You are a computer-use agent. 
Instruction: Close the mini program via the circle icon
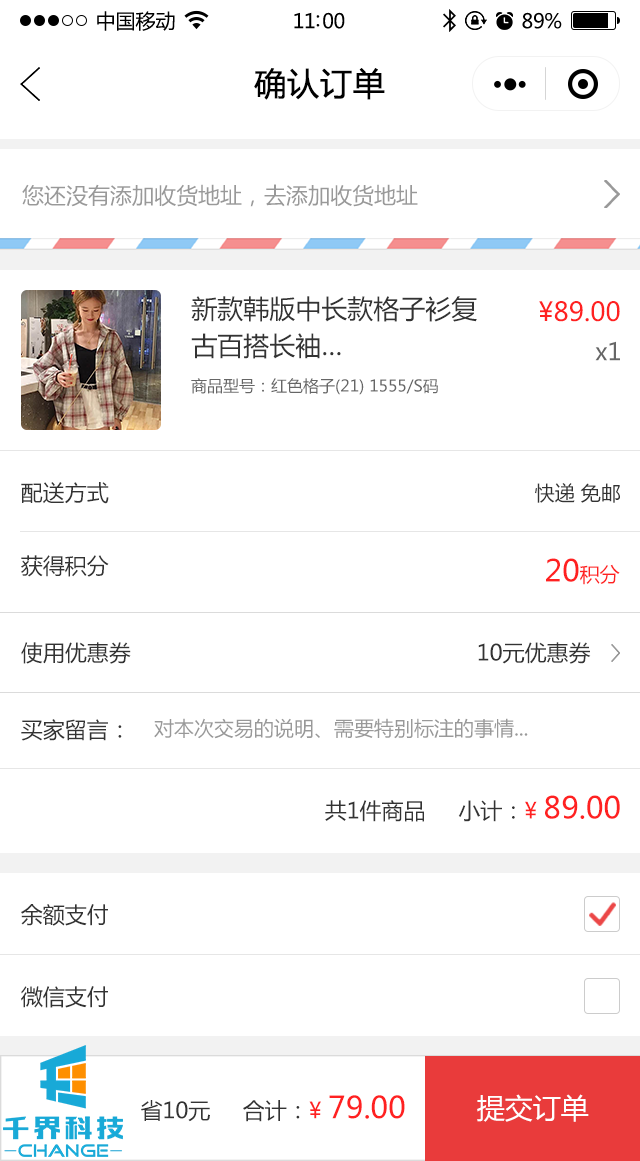click(x=582, y=84)
